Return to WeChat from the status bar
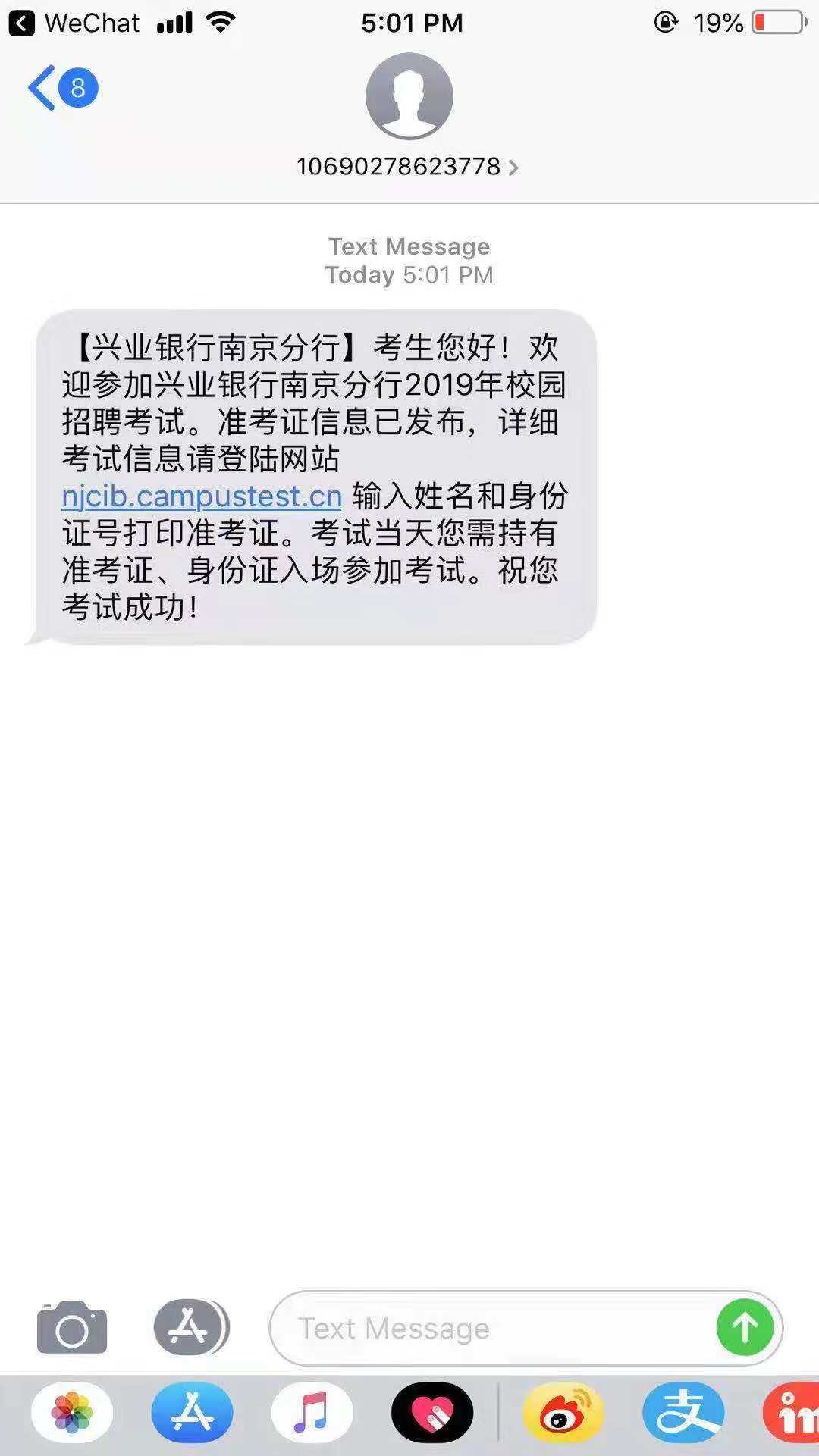The width and height of the screenshot is (819, 1456). [x=74, y=23]
